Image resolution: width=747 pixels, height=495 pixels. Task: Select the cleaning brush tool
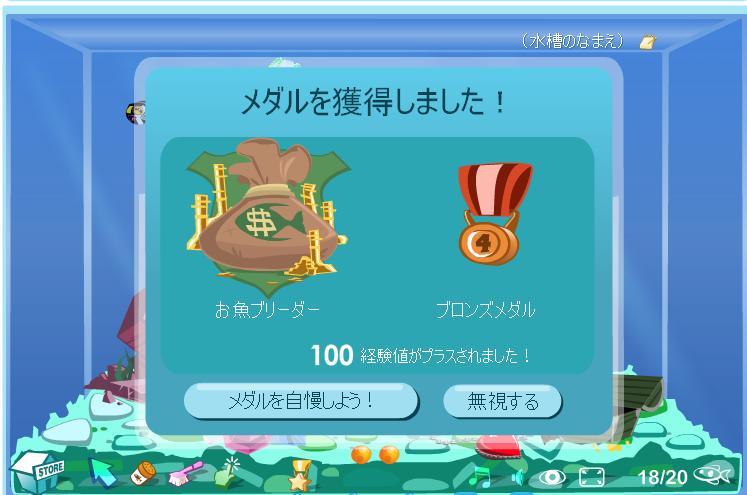coord(186,472)
